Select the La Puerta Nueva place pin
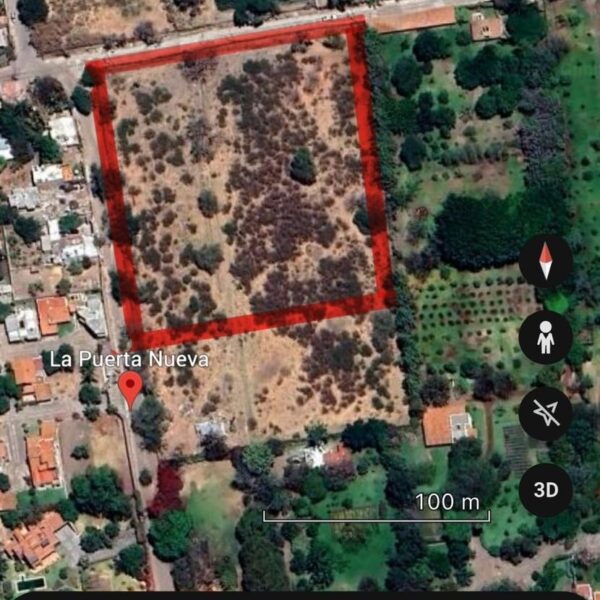The height and width of the screenshot is (600, 600). pos(129,388)
